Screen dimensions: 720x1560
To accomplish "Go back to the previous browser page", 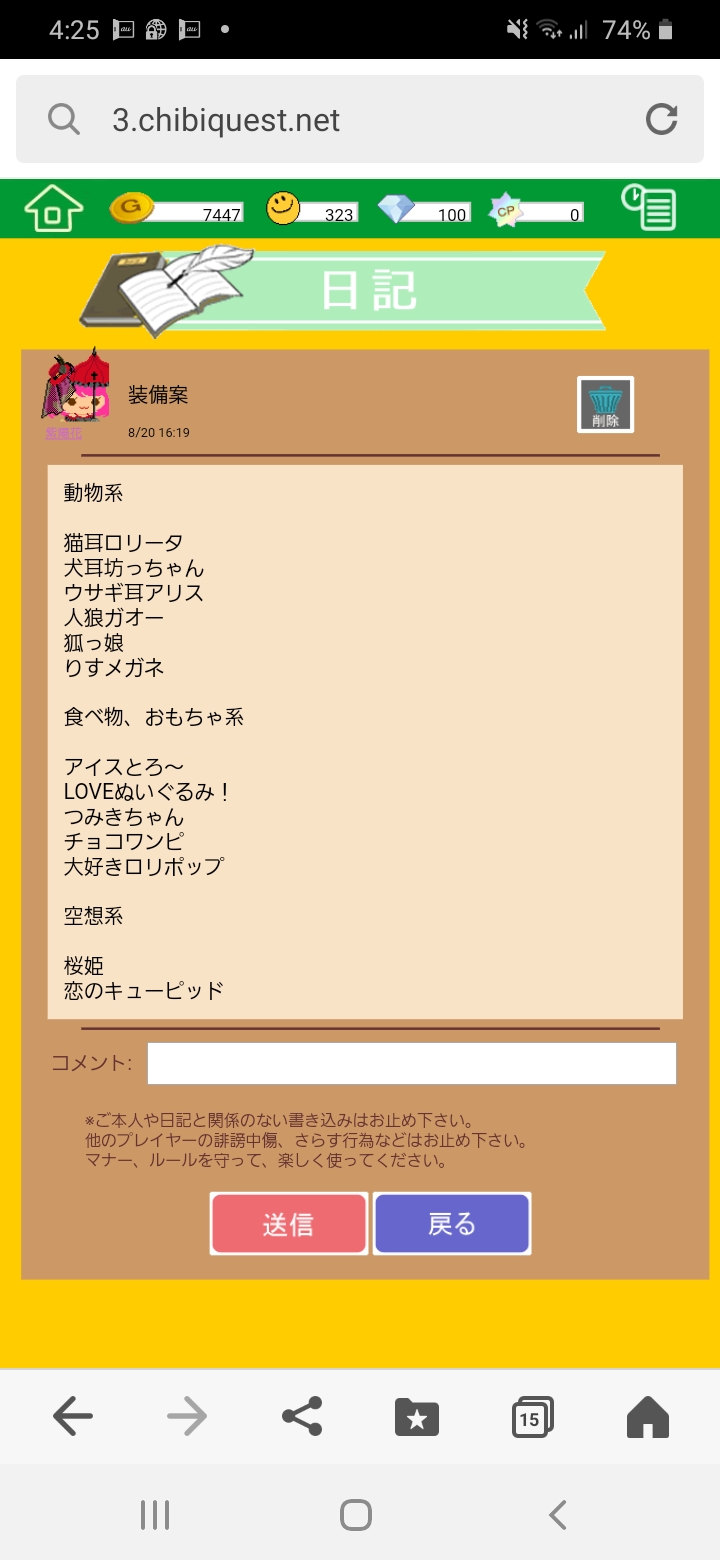I will pos(72,1416).
